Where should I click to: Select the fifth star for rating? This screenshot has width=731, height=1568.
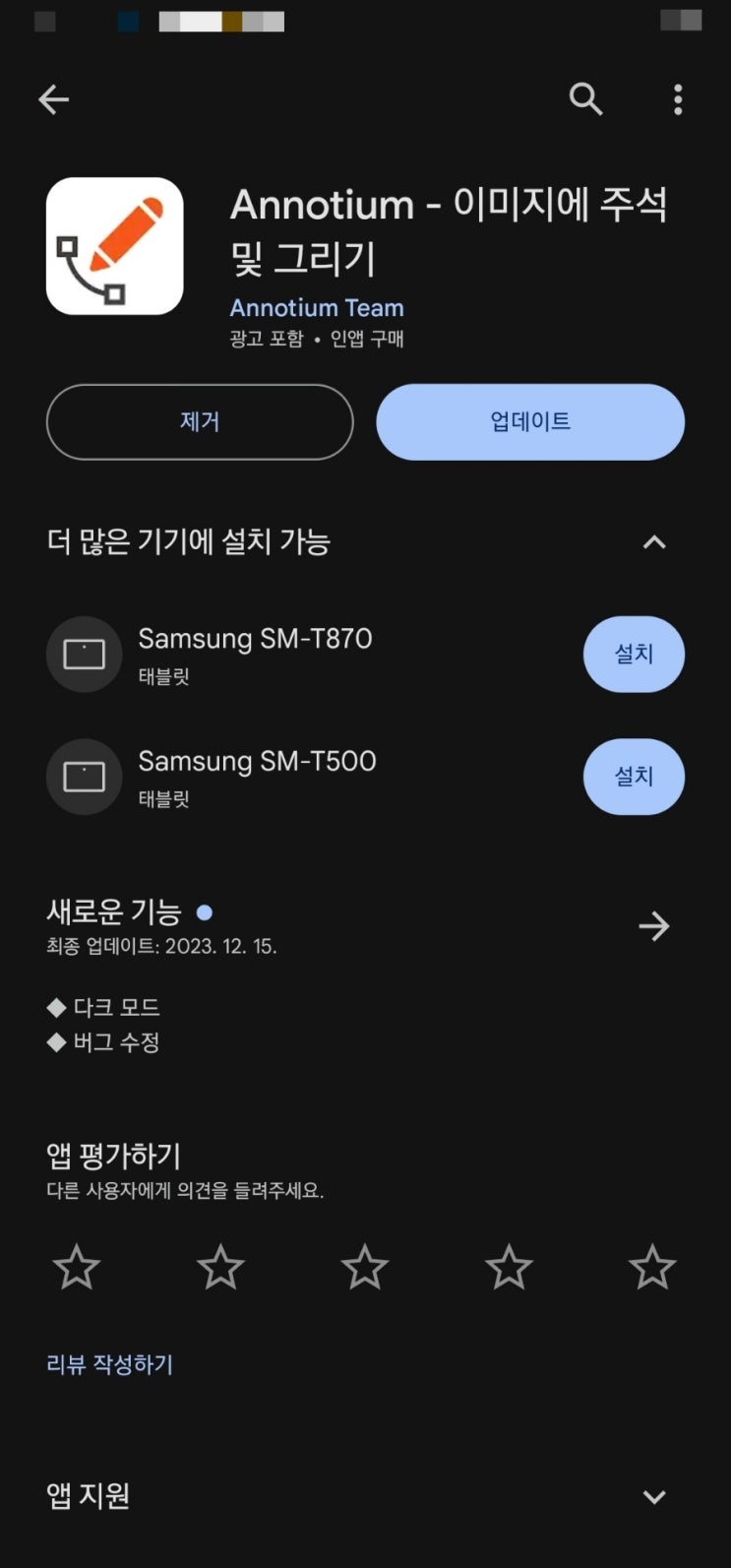click(652, 1267)
